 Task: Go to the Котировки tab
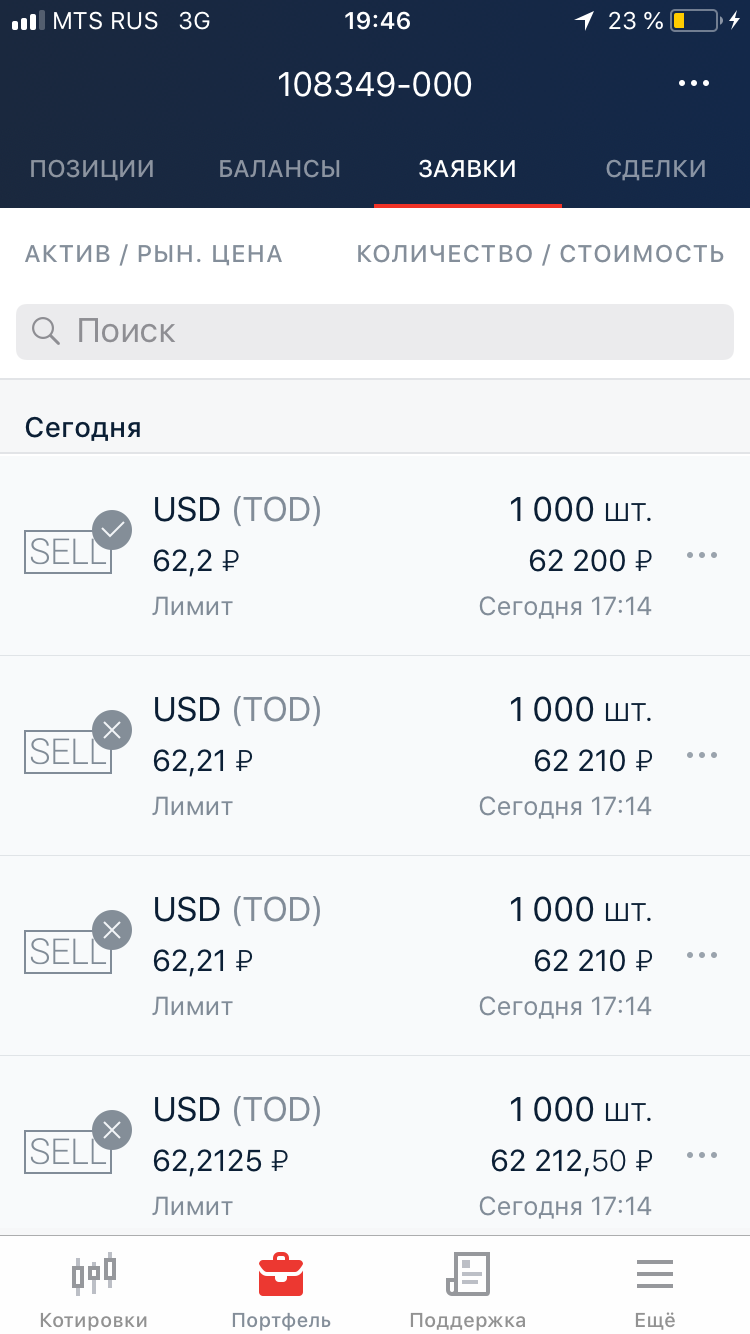pos(94,1288)
